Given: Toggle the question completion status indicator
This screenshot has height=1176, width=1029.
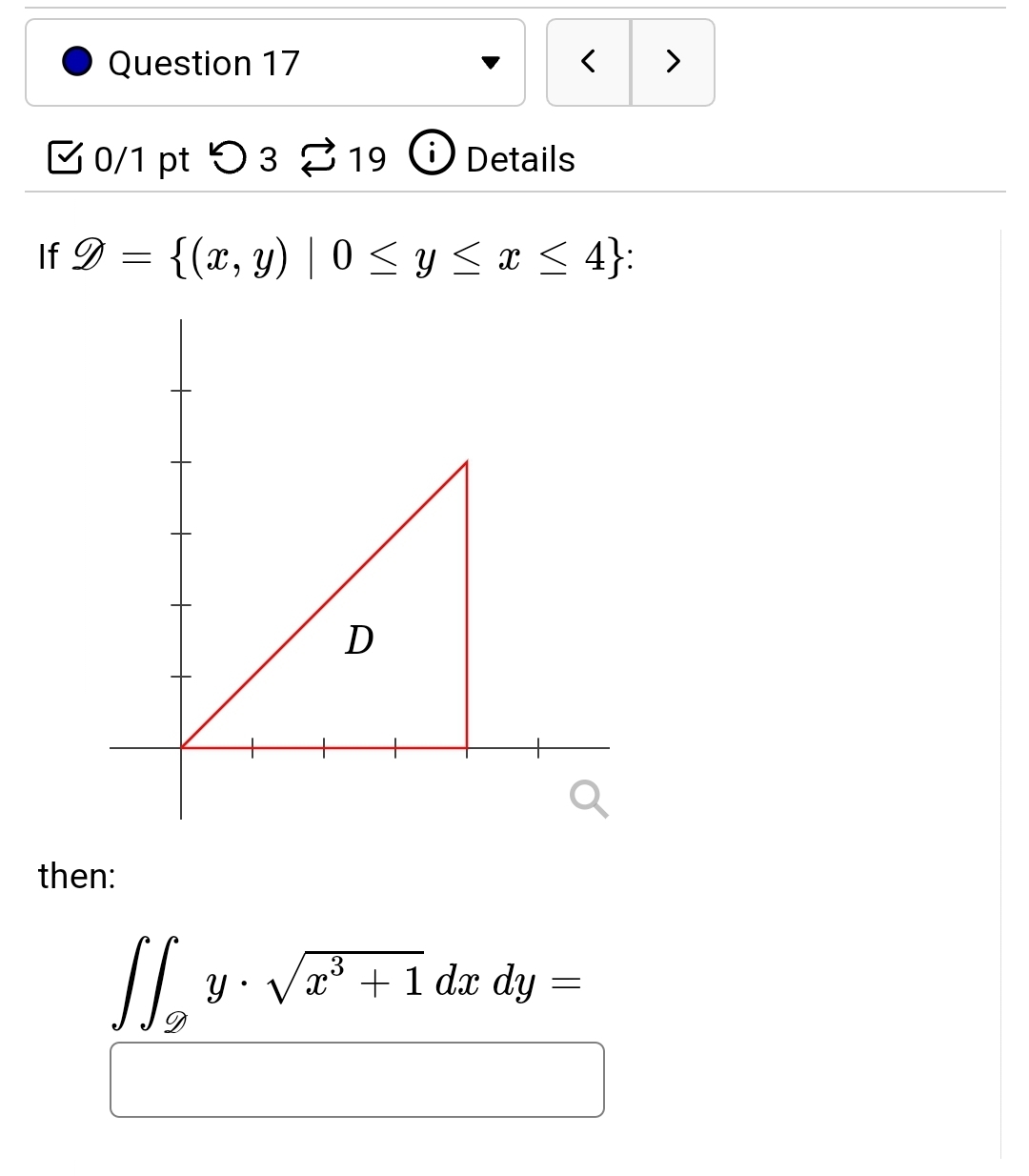Looking at the screenshot, I should tap(64, 156).
